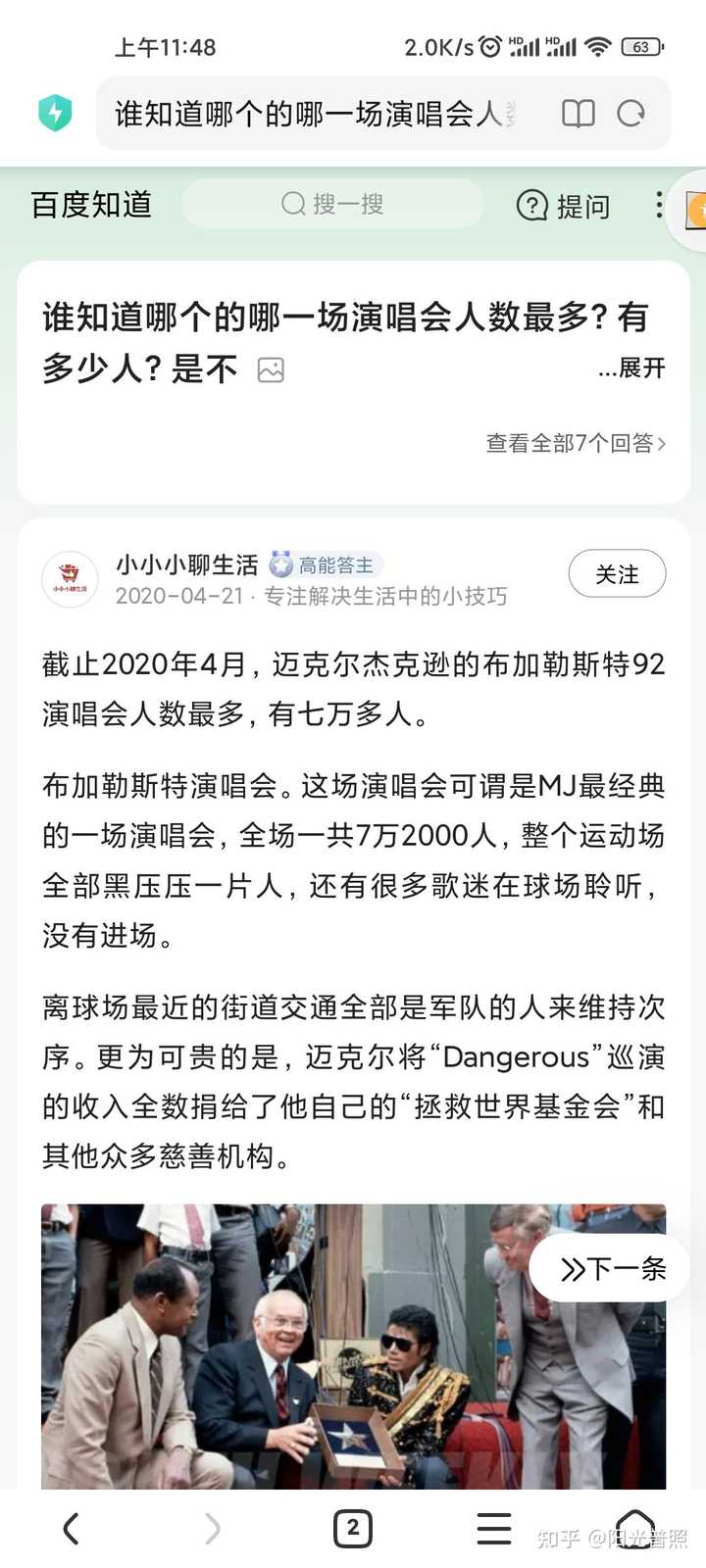Screen dimensions: 706x1568
Task: Go back in the browser
Action: pyautogui.click(x=71, y=1528)
